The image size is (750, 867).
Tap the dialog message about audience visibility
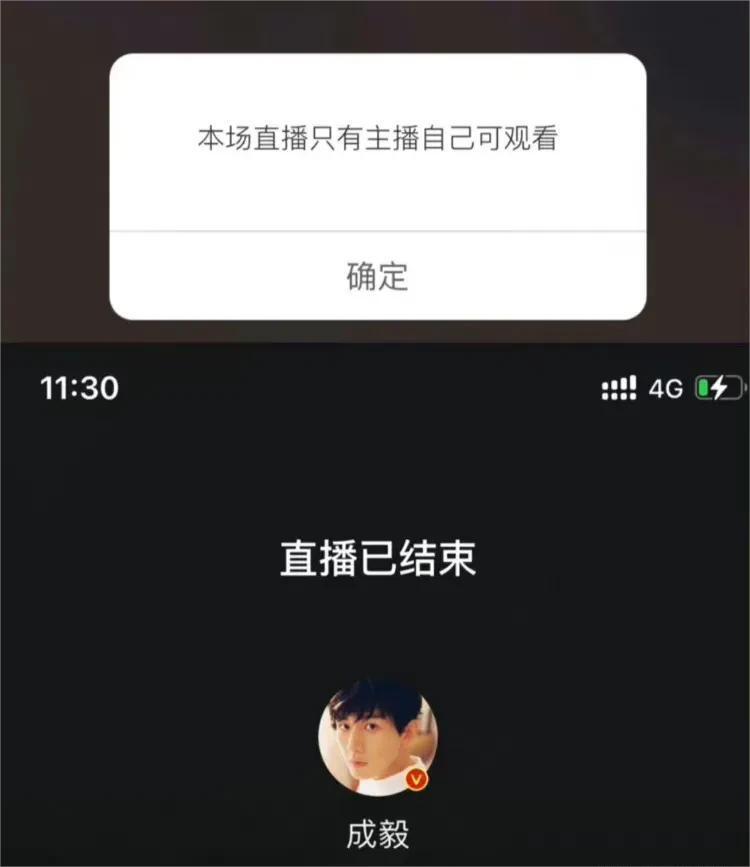[375, 138]
